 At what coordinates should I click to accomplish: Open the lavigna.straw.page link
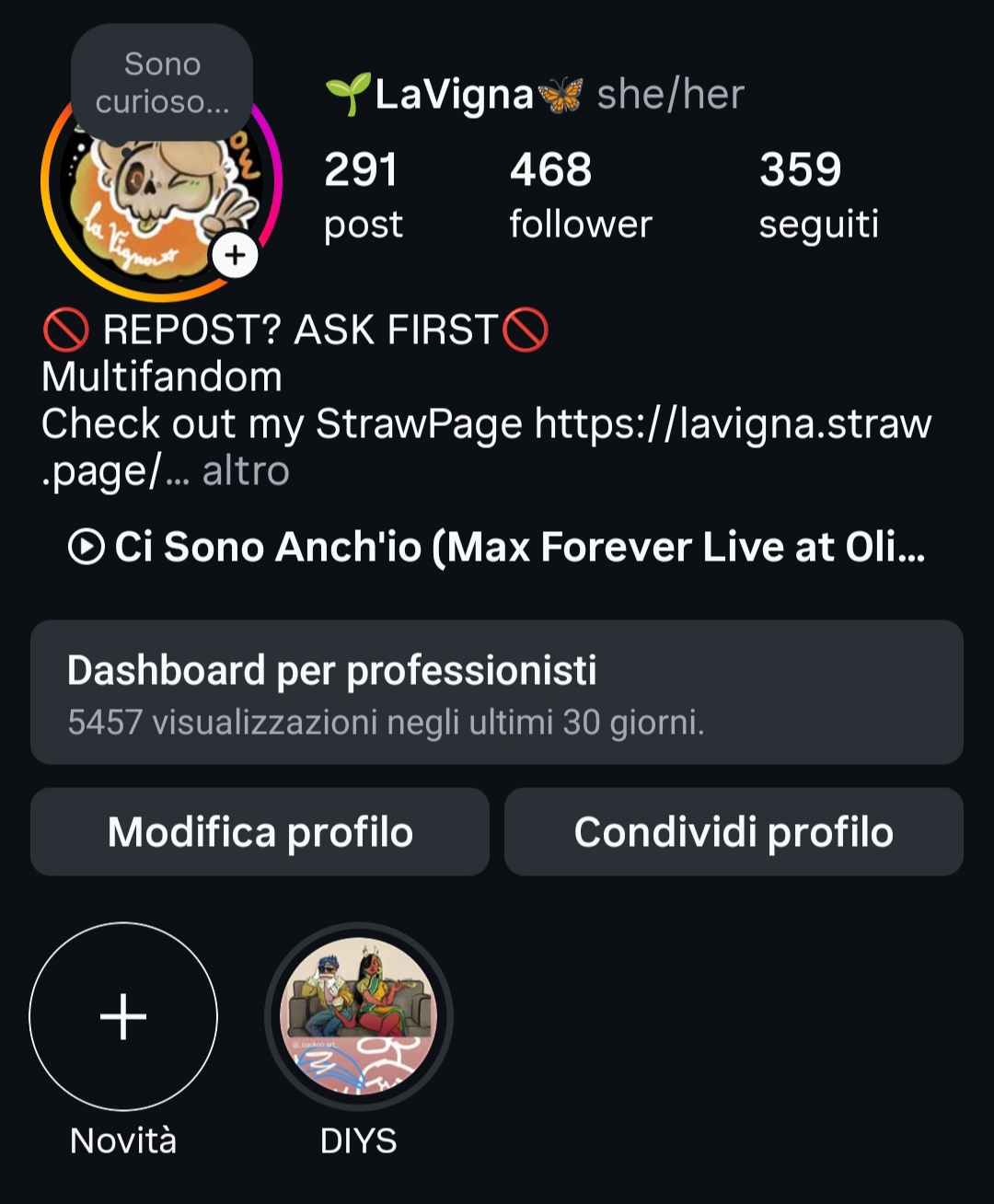point(733,424)
